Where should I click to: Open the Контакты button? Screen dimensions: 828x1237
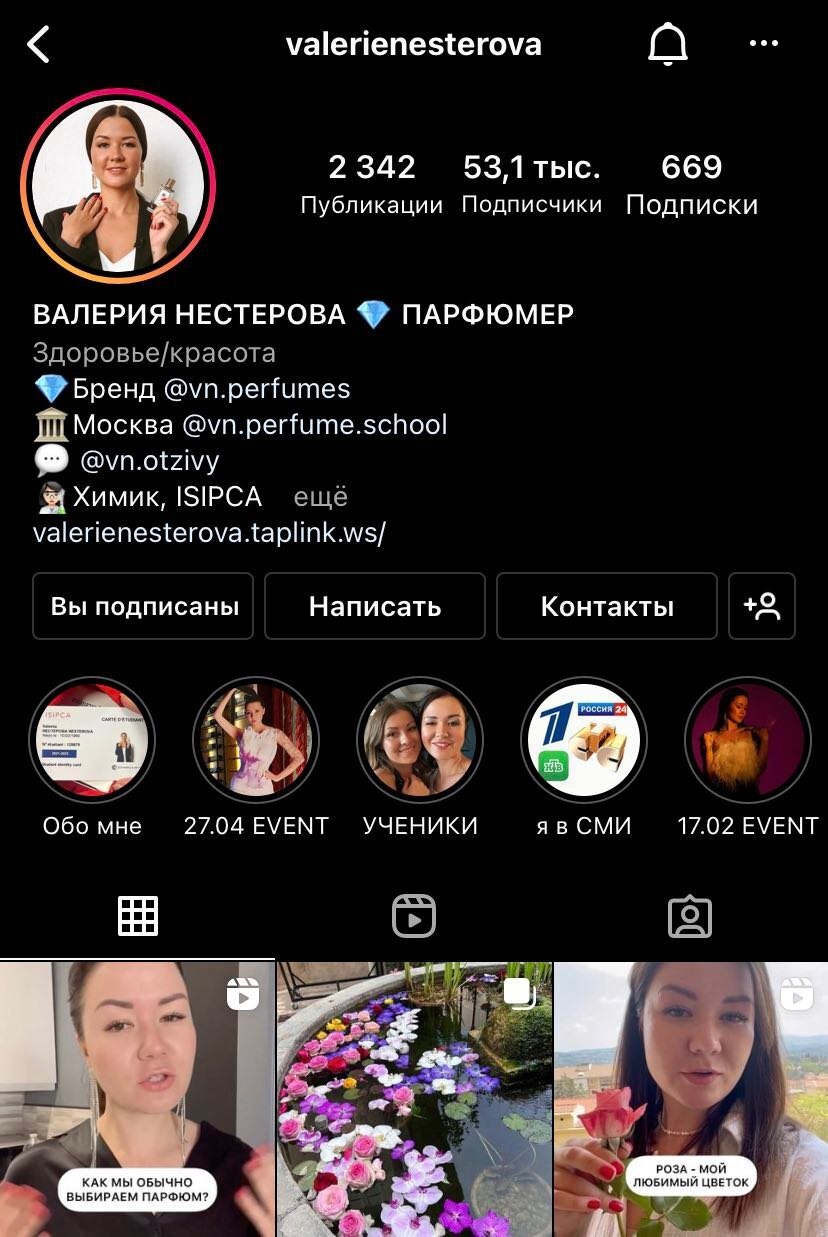607,606
